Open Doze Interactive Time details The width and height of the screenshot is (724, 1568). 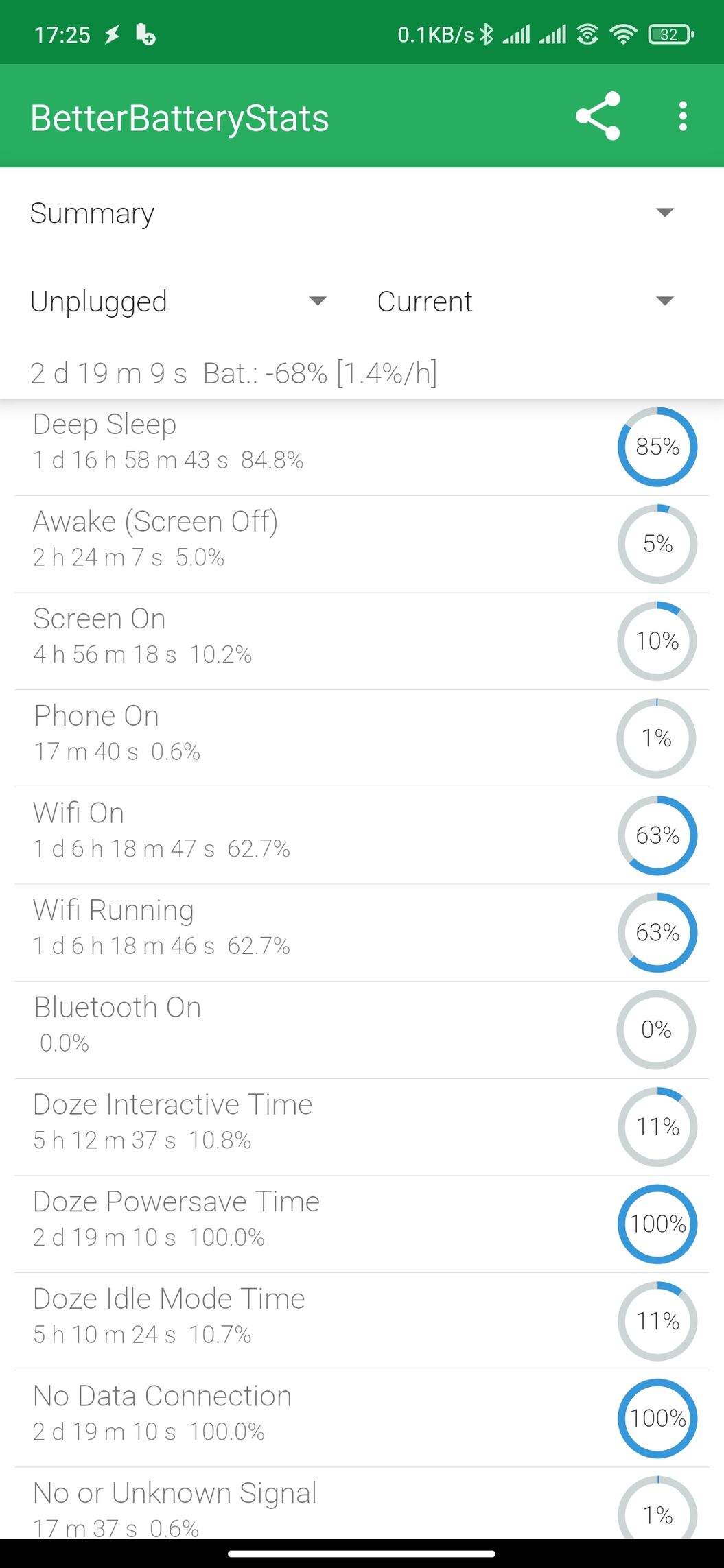click(x=362, y=1128)
